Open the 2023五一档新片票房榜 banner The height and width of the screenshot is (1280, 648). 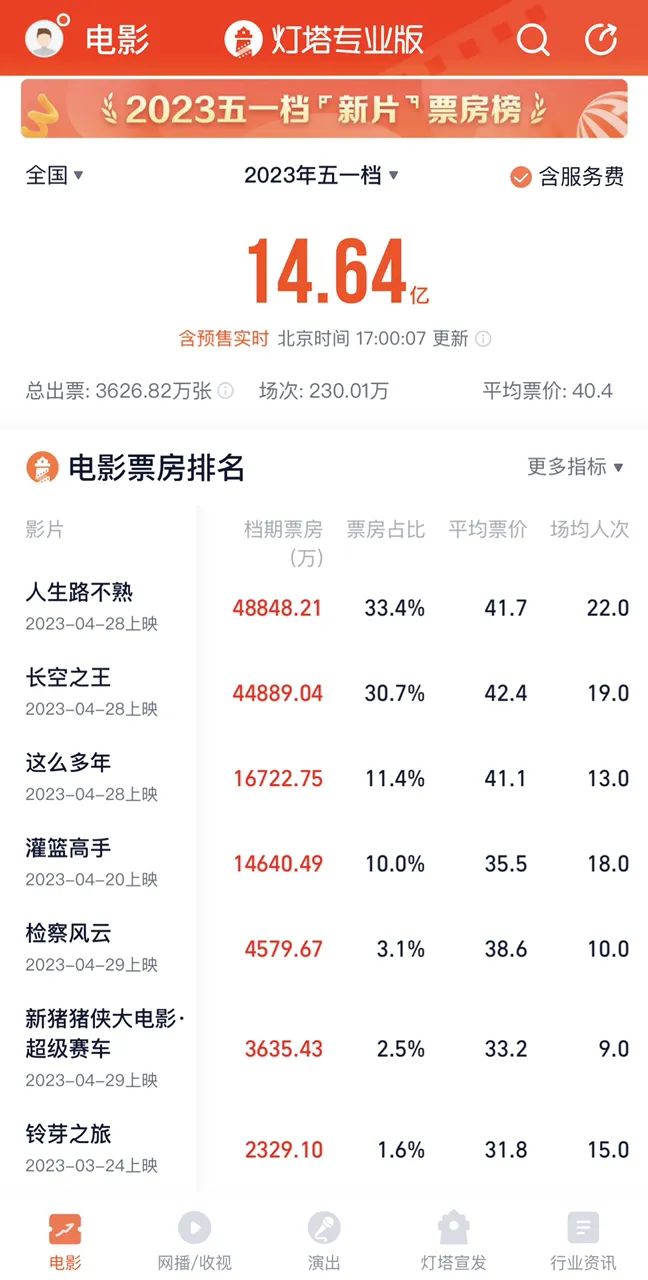pyautogui.click(x=324, y=109)
